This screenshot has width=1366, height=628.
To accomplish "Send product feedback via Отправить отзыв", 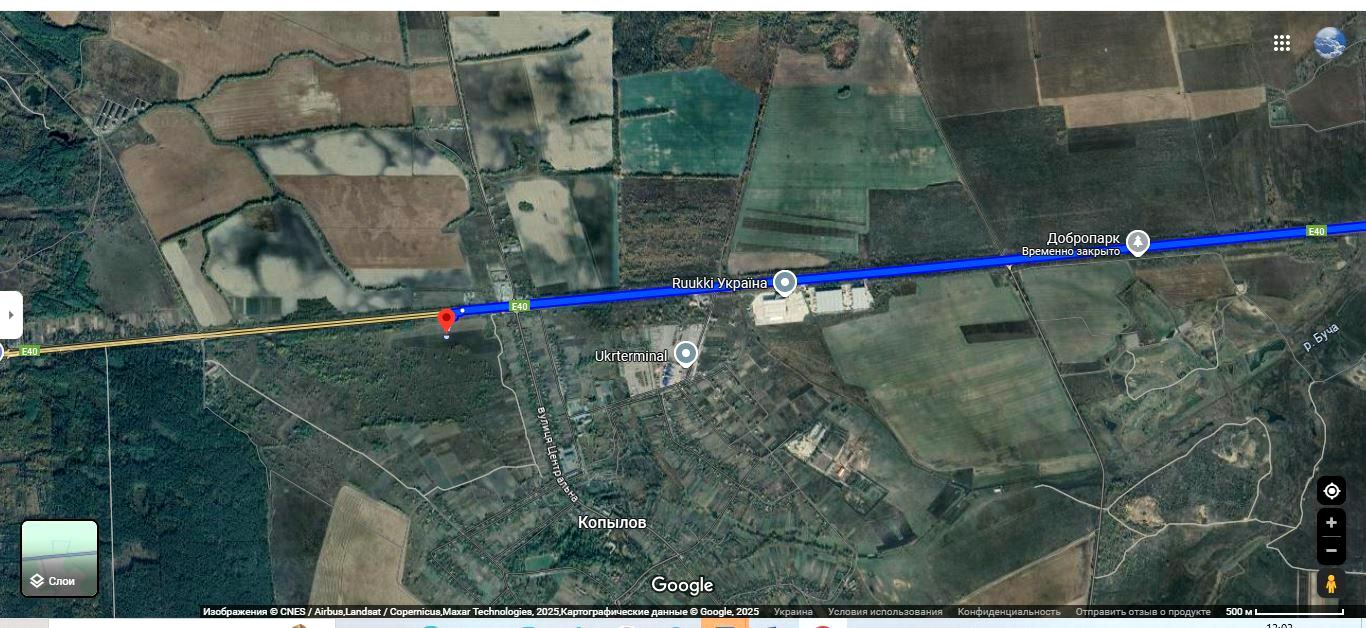I will pos(1142,612).
